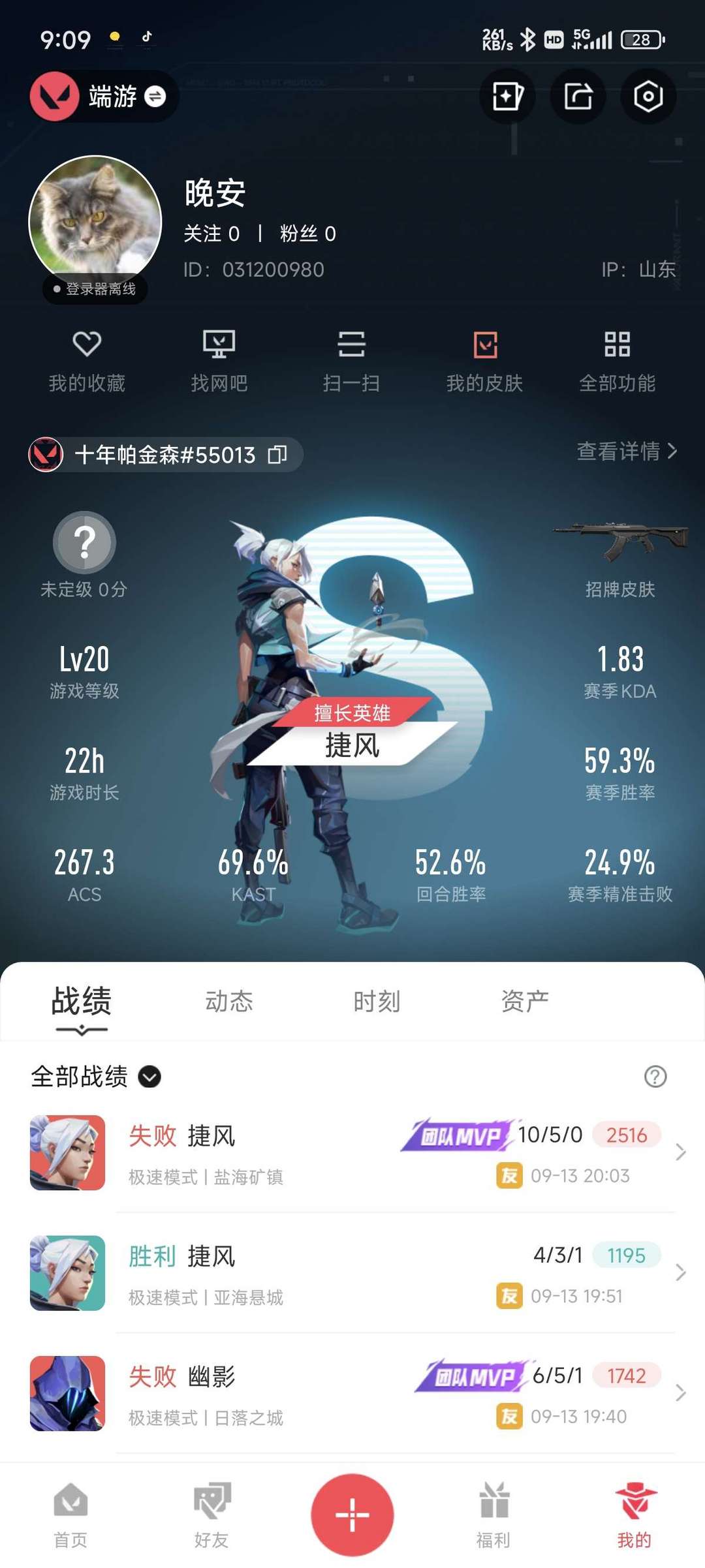Launch 扫一扫 scanner
Screen dimensions: 705x1568
coord(351,361)
